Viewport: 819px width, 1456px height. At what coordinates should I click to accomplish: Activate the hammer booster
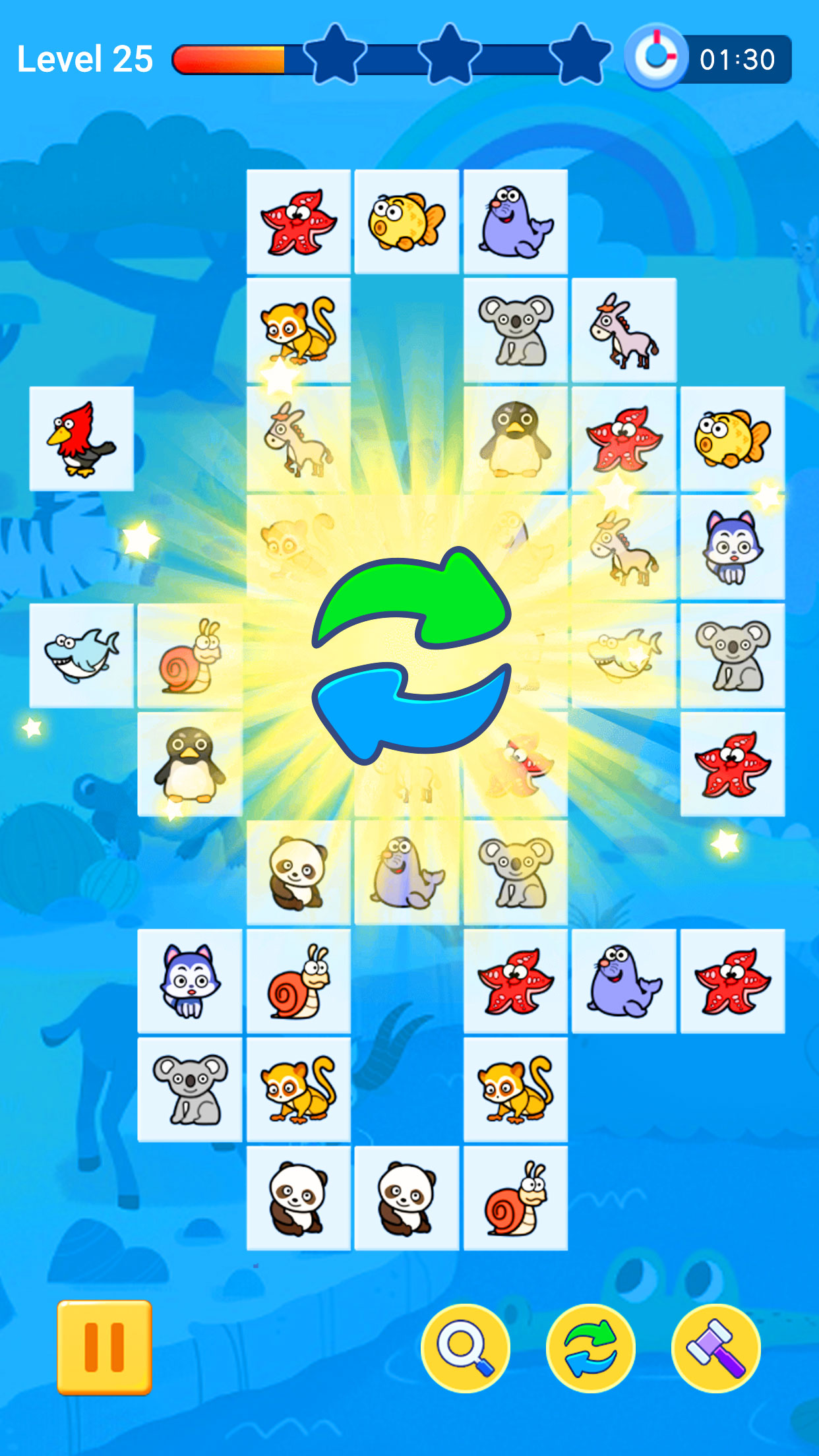pos(716,1347)
